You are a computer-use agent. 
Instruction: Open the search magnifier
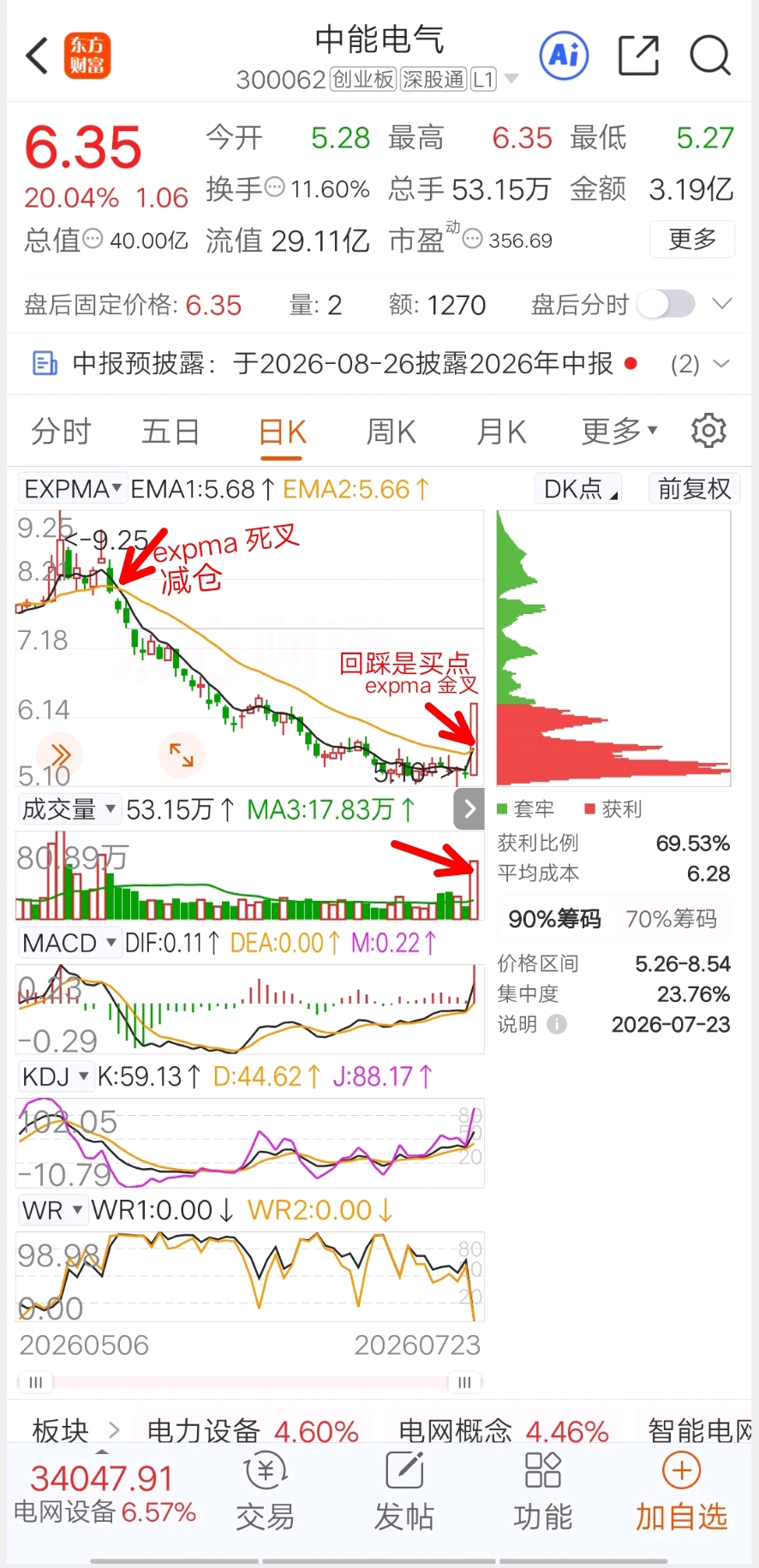tap(710, 57)
